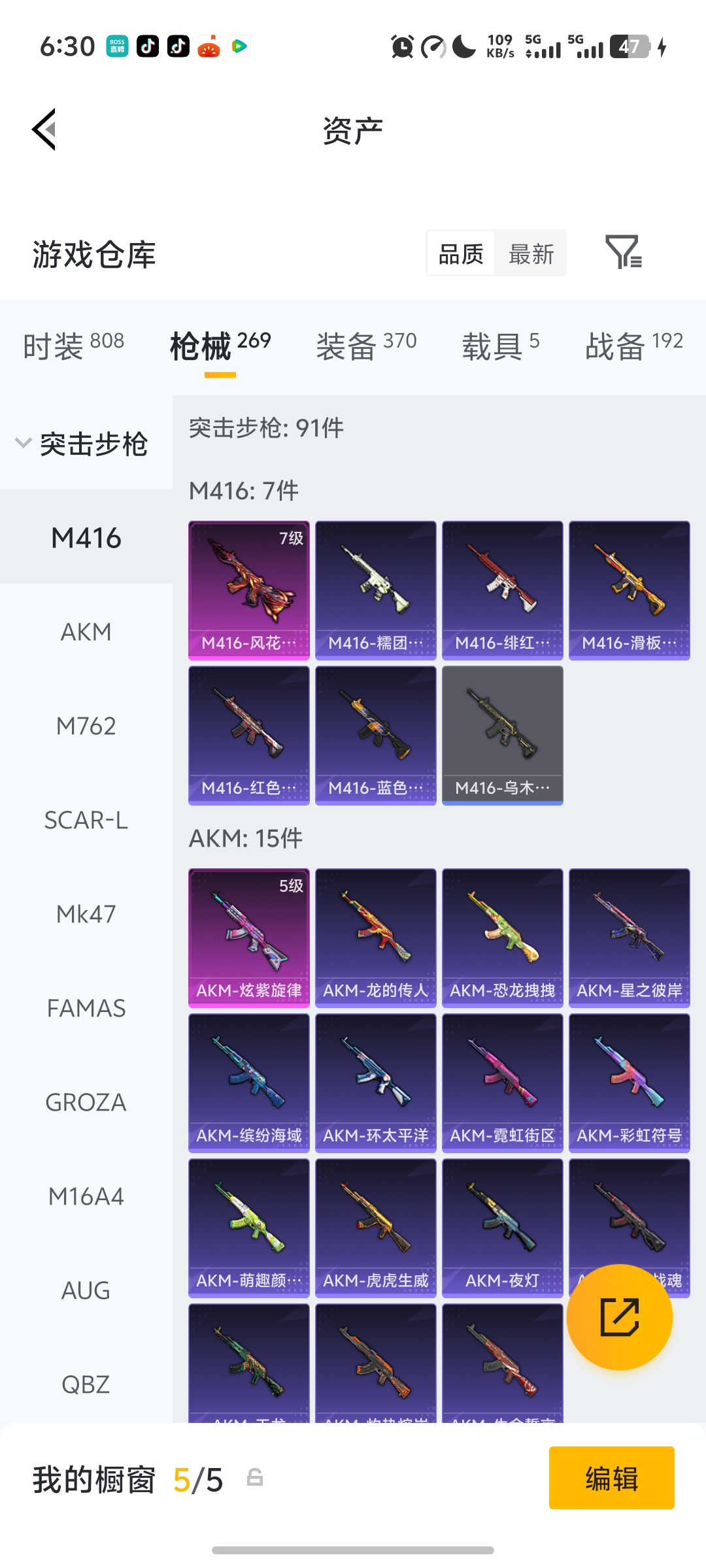Open the AKM-夜灯 skin tile

(503, 1228)
